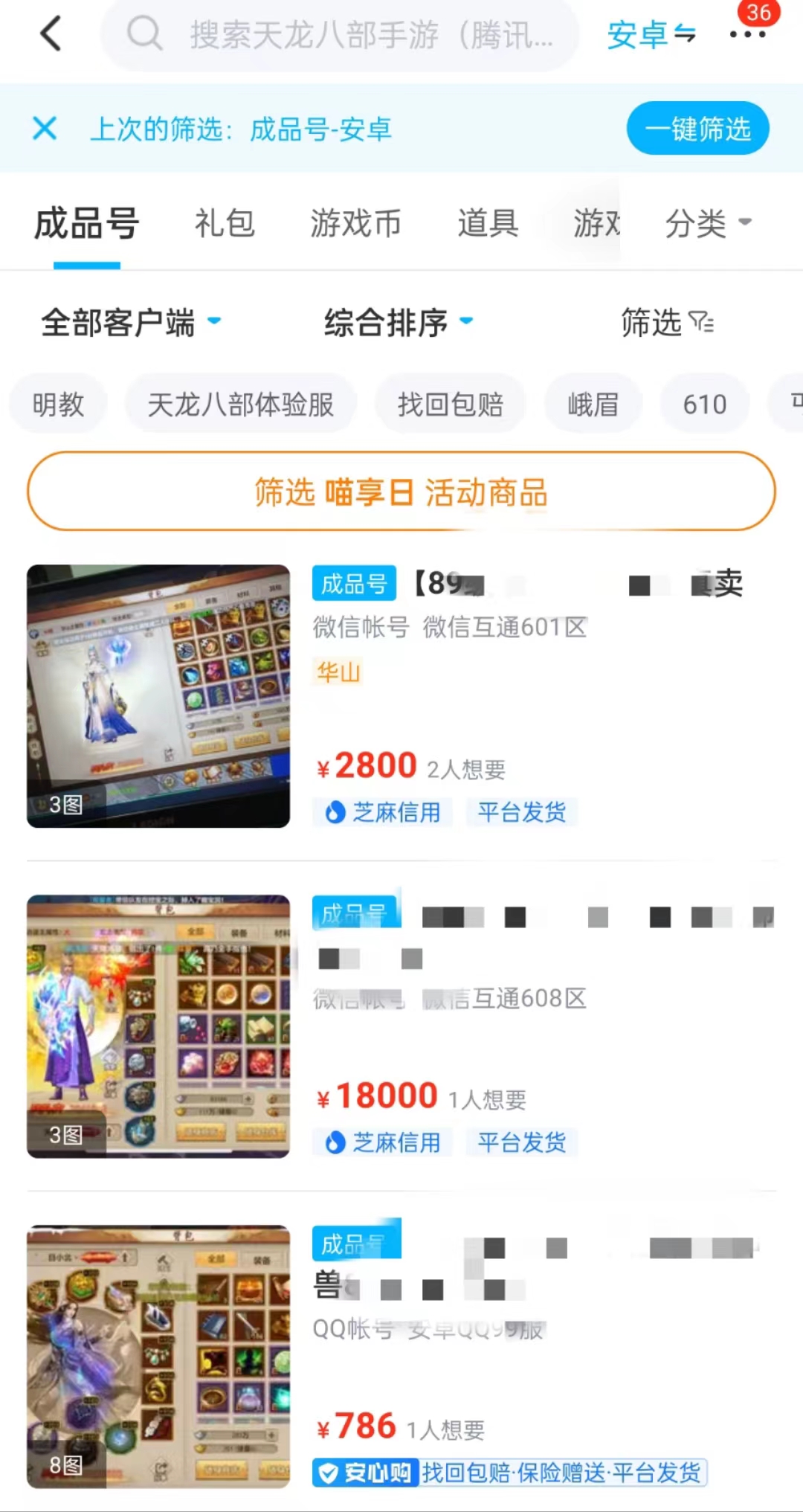Switch platform via 安卓 button
This screenshot has width=803, height=1512.
(x=651, y=34)
